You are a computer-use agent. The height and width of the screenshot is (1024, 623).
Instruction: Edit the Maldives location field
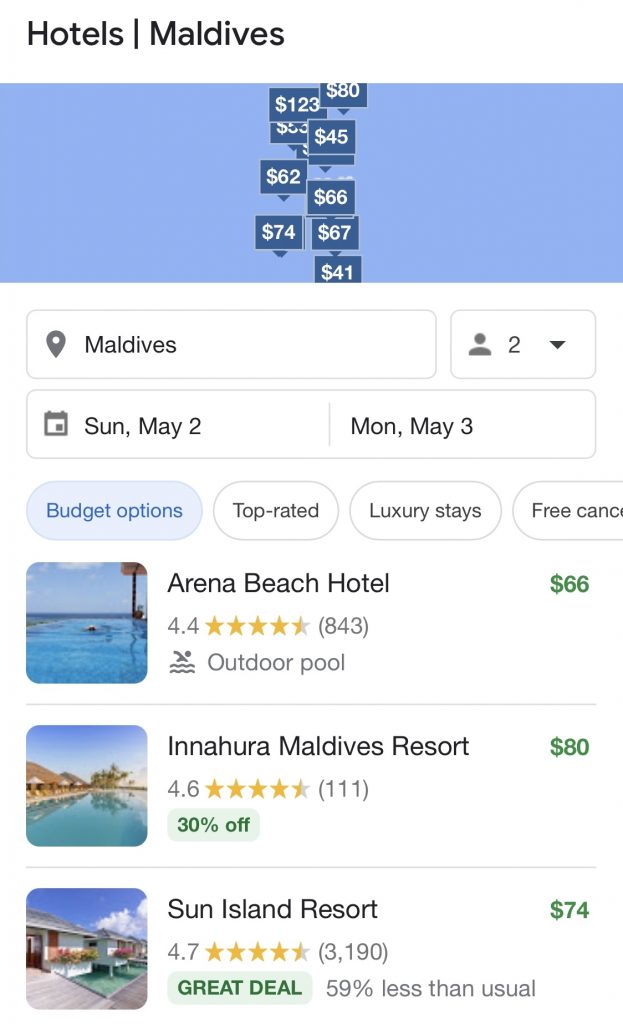click(x=231, y=344)
